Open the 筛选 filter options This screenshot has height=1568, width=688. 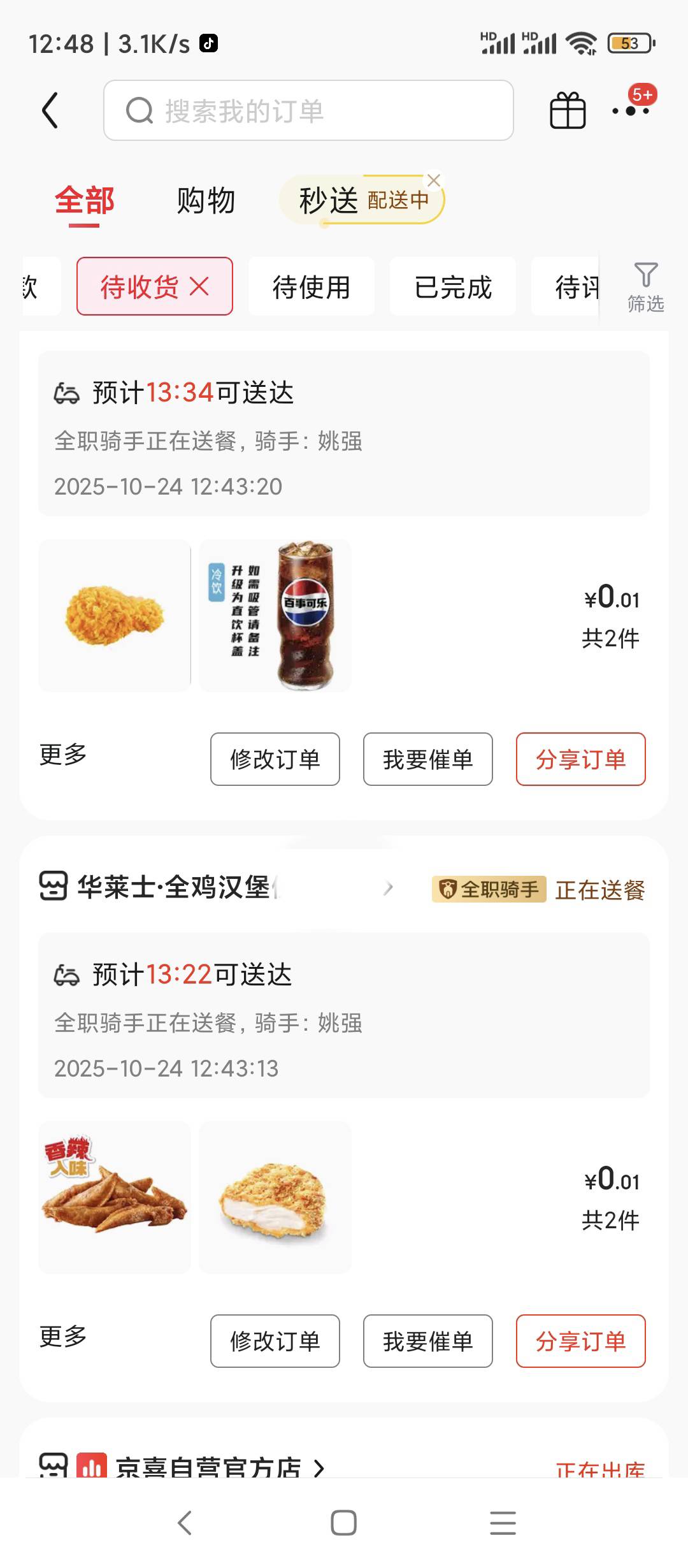click(x=645, y=287)
